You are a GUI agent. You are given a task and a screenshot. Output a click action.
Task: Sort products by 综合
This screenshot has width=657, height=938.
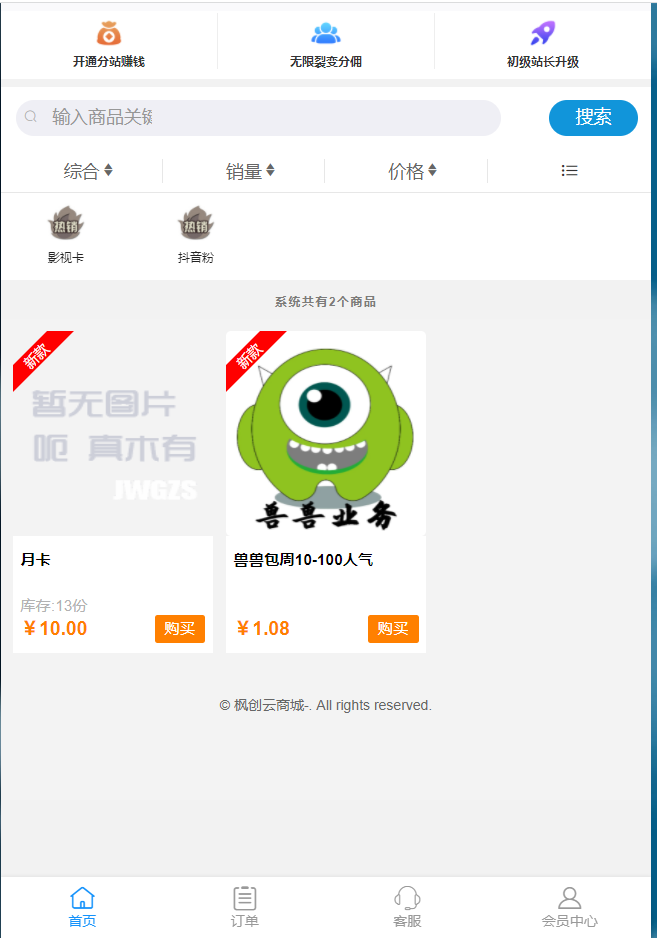click(x=87, y=171)
